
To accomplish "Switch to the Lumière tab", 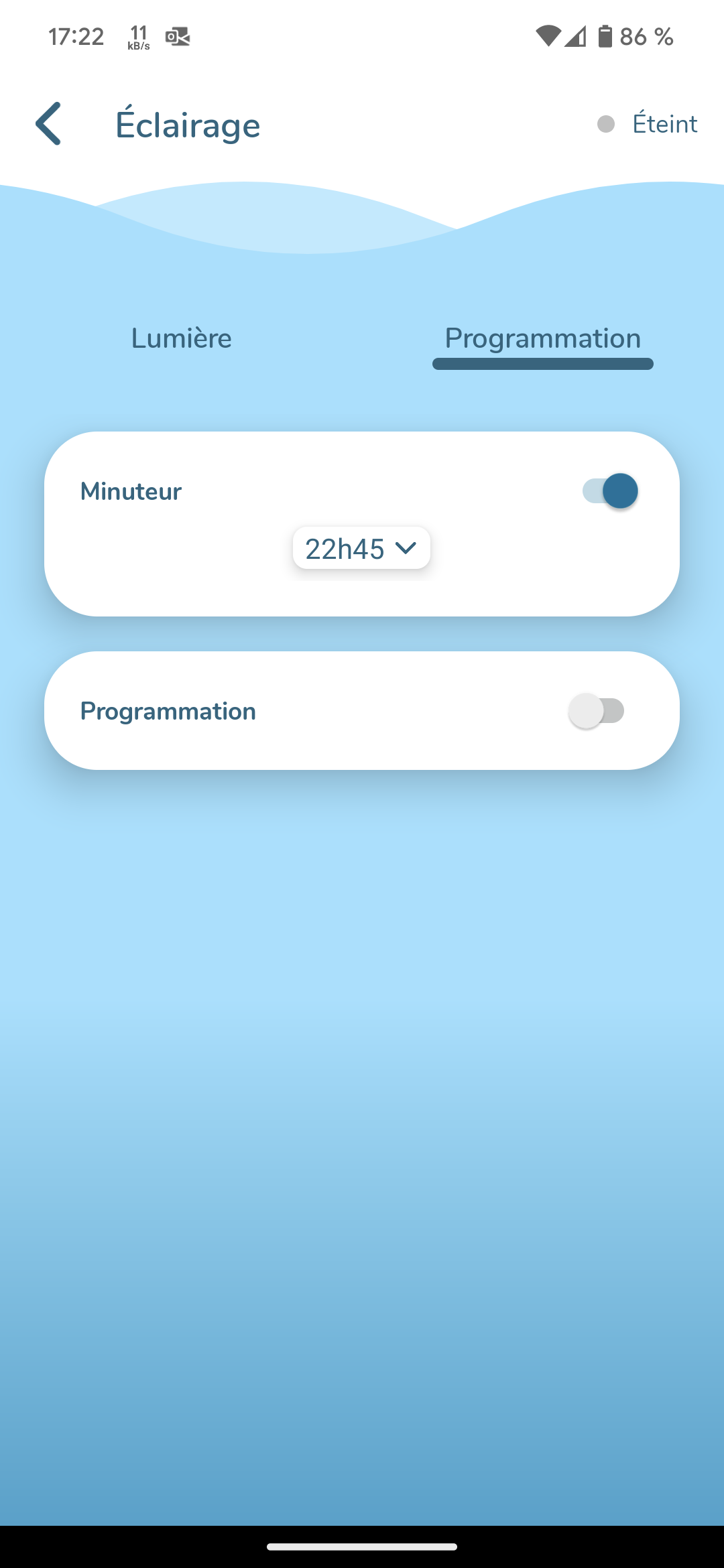I will click(181, 338).
